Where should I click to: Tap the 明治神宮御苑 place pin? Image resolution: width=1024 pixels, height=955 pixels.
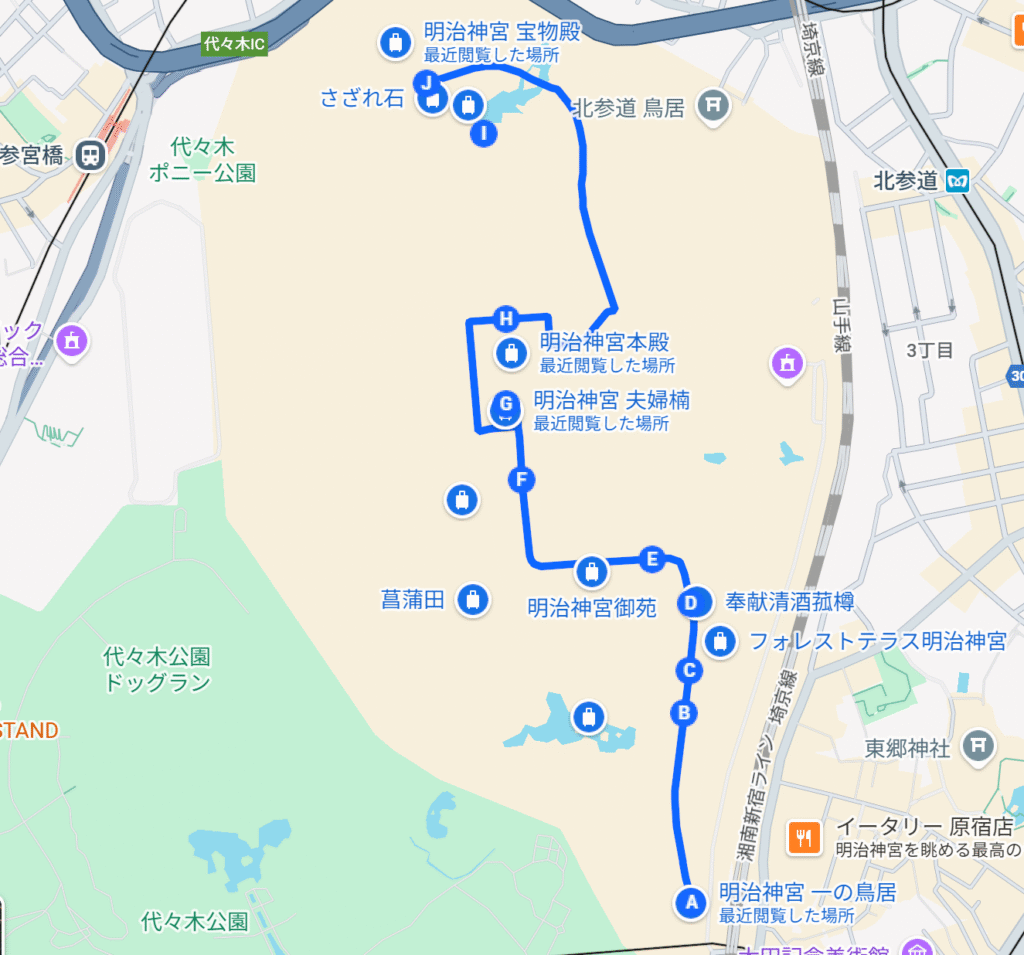[591, 572]
